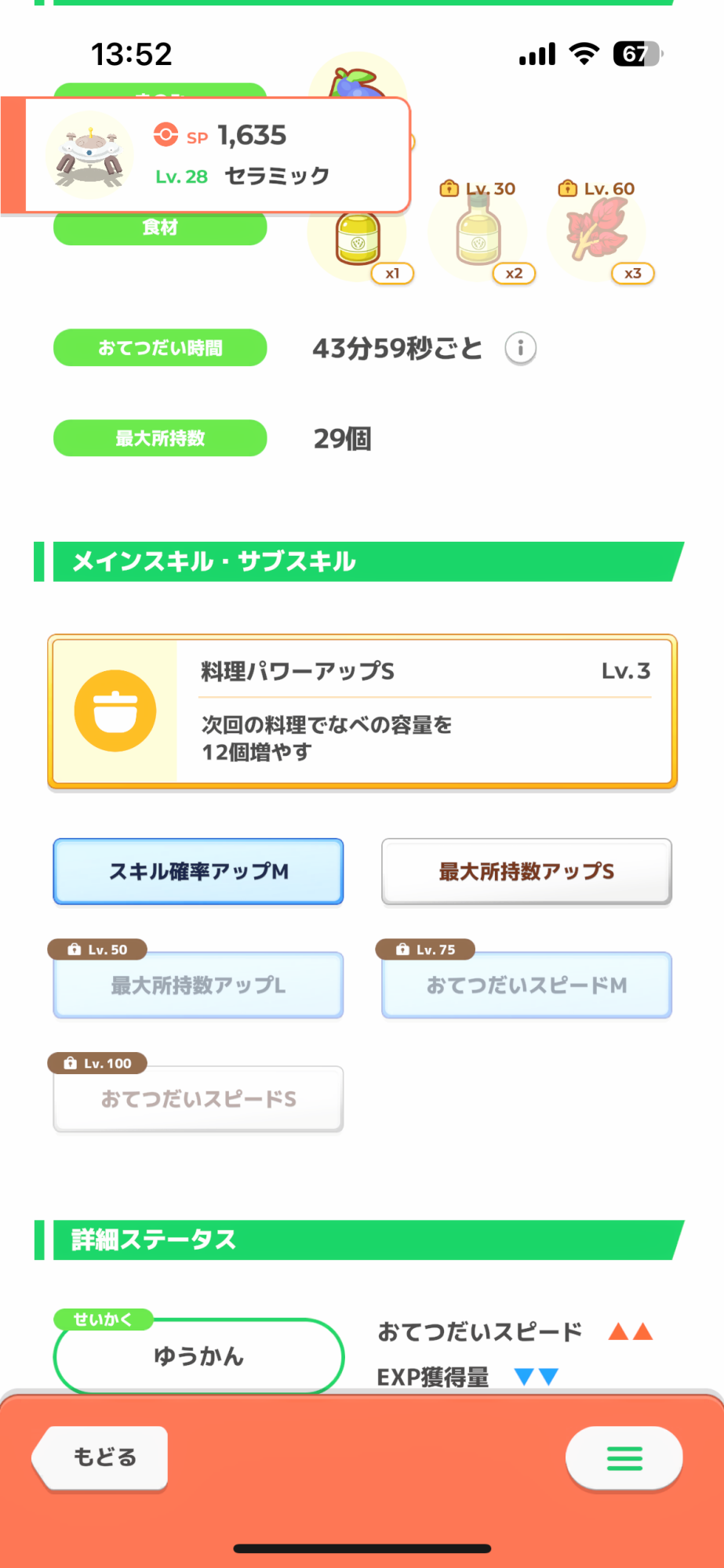Open the hamburger menu button
This screenshot has width=724, height=1568.
[x=624, y=1457]
